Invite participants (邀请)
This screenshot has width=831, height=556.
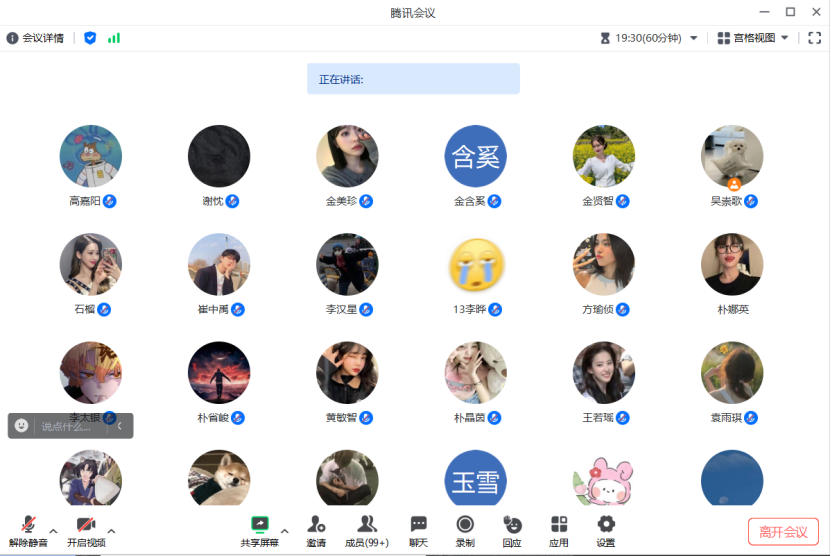point(316,530)
